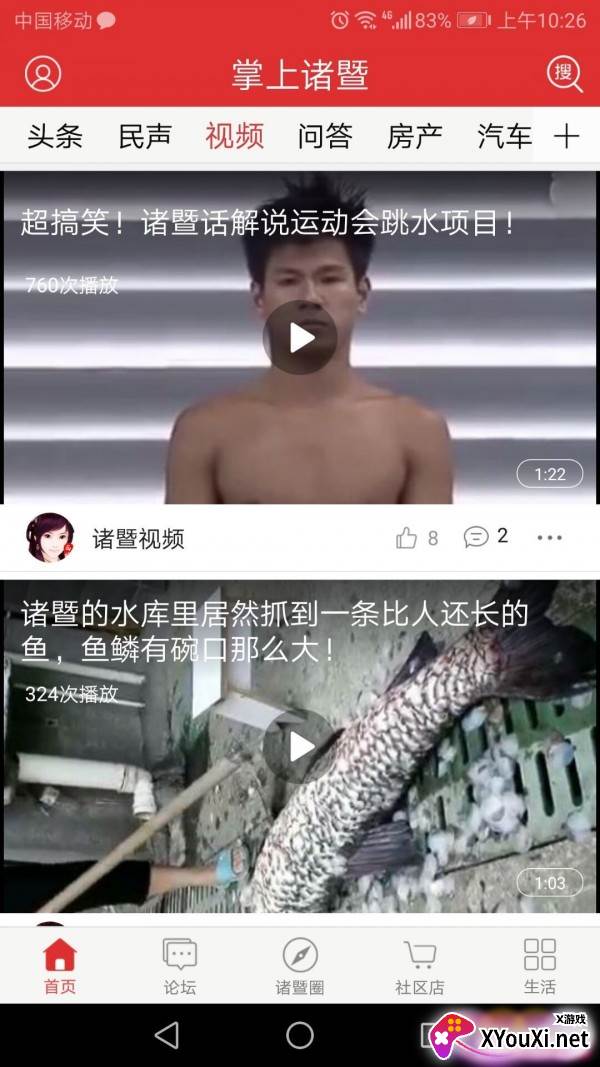Tap the system home button
Image resolution: width=600 pixels, height=1067 pixels.
coord(300,1035)
